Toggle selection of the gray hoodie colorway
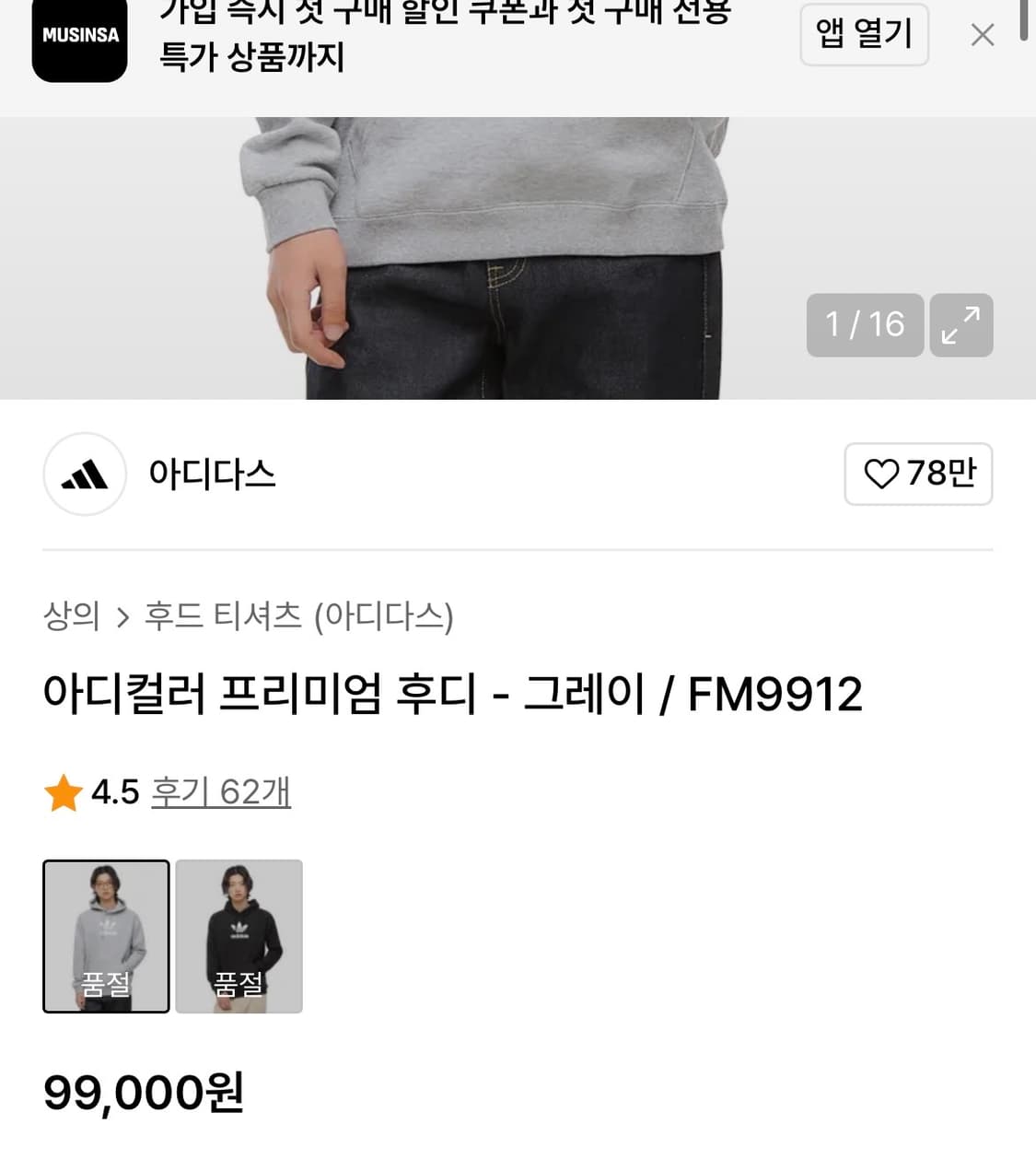This screenshot has height=1159, width=1036. [106, 935]
